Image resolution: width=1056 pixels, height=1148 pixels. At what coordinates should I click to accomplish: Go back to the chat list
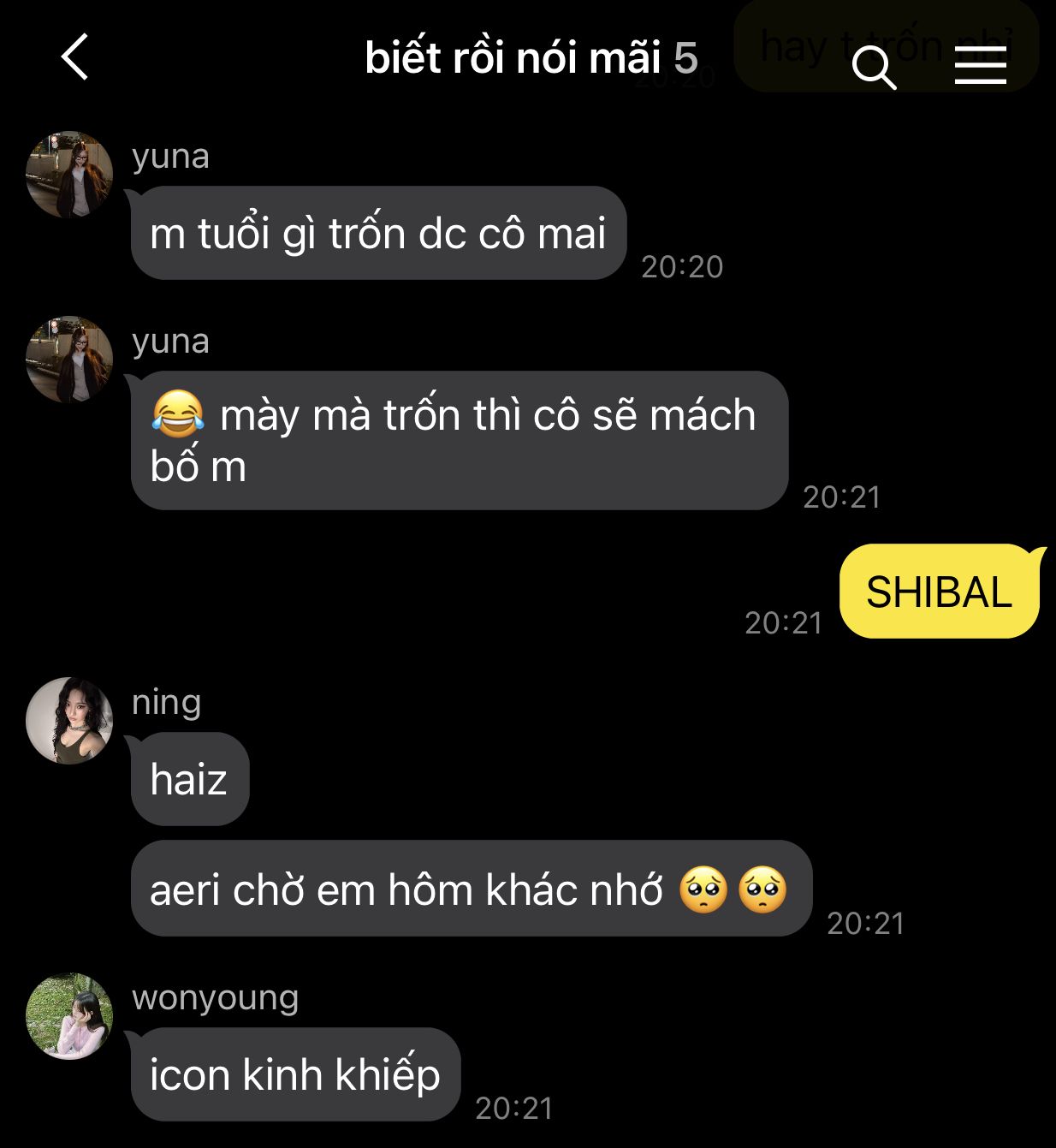tap(75, 57)
